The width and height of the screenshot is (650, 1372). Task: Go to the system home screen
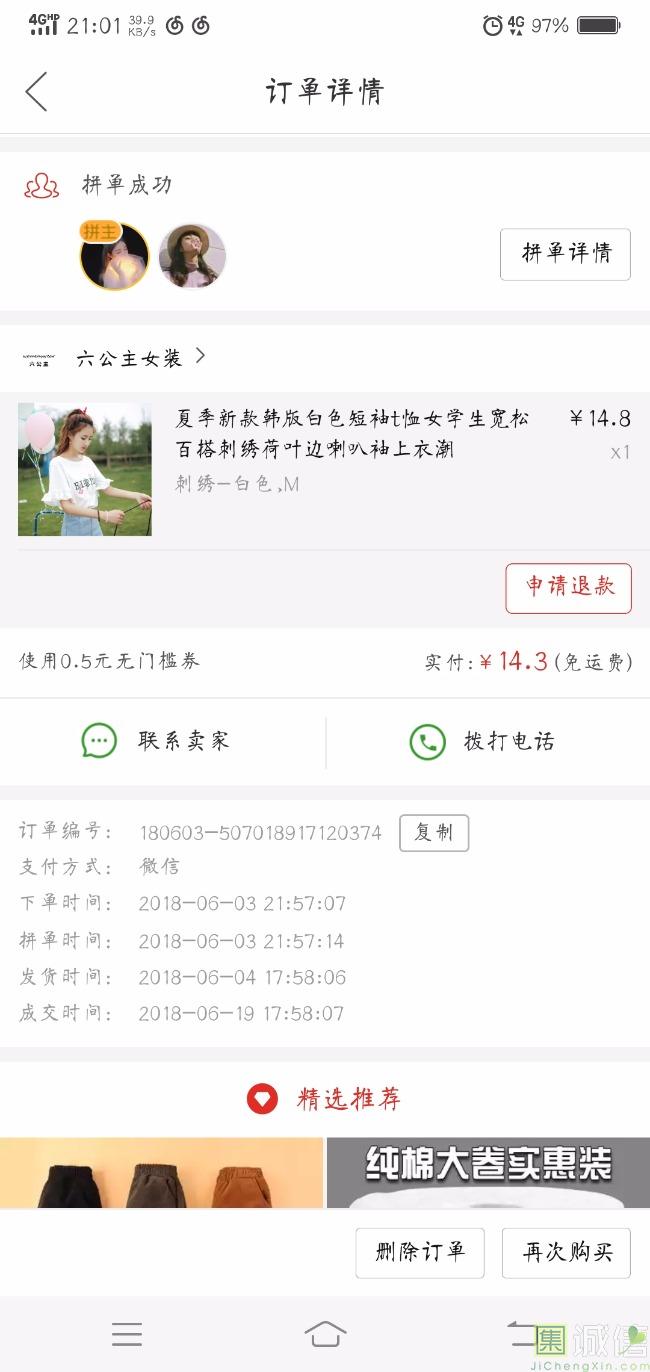(325, 1334)
